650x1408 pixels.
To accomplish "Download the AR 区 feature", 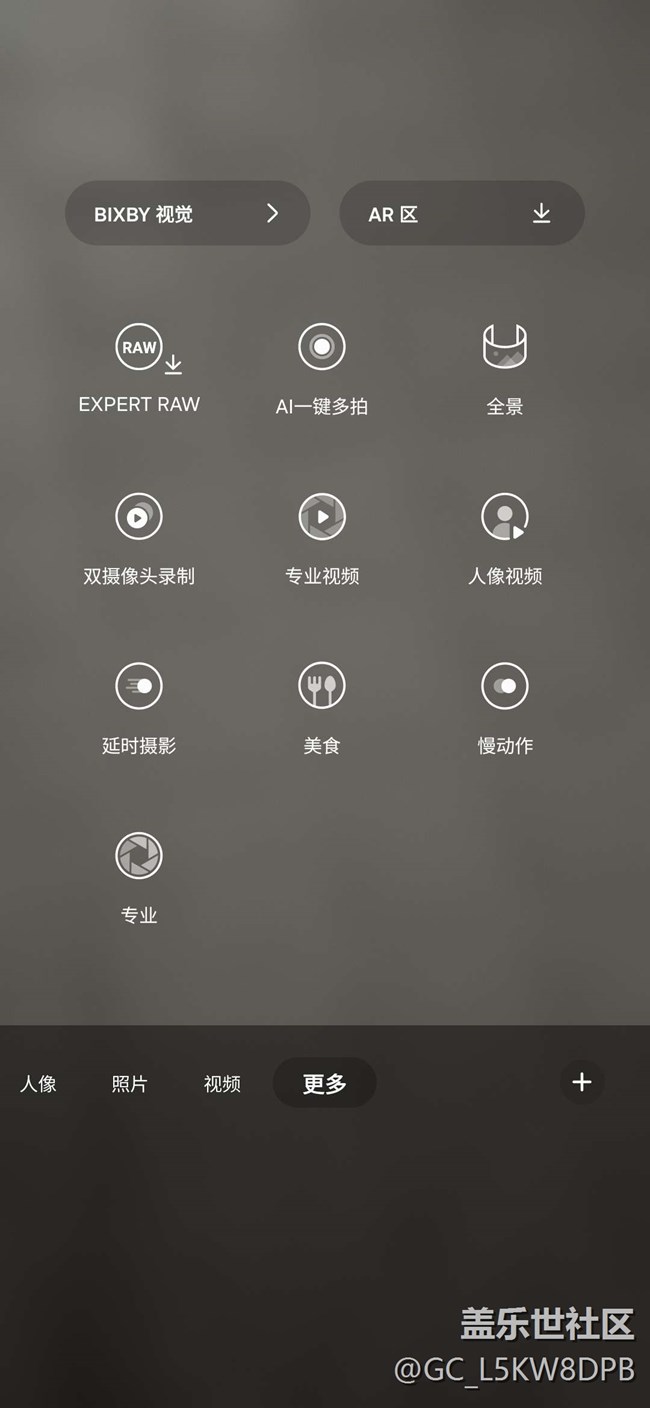I will [x=462, y=213].
